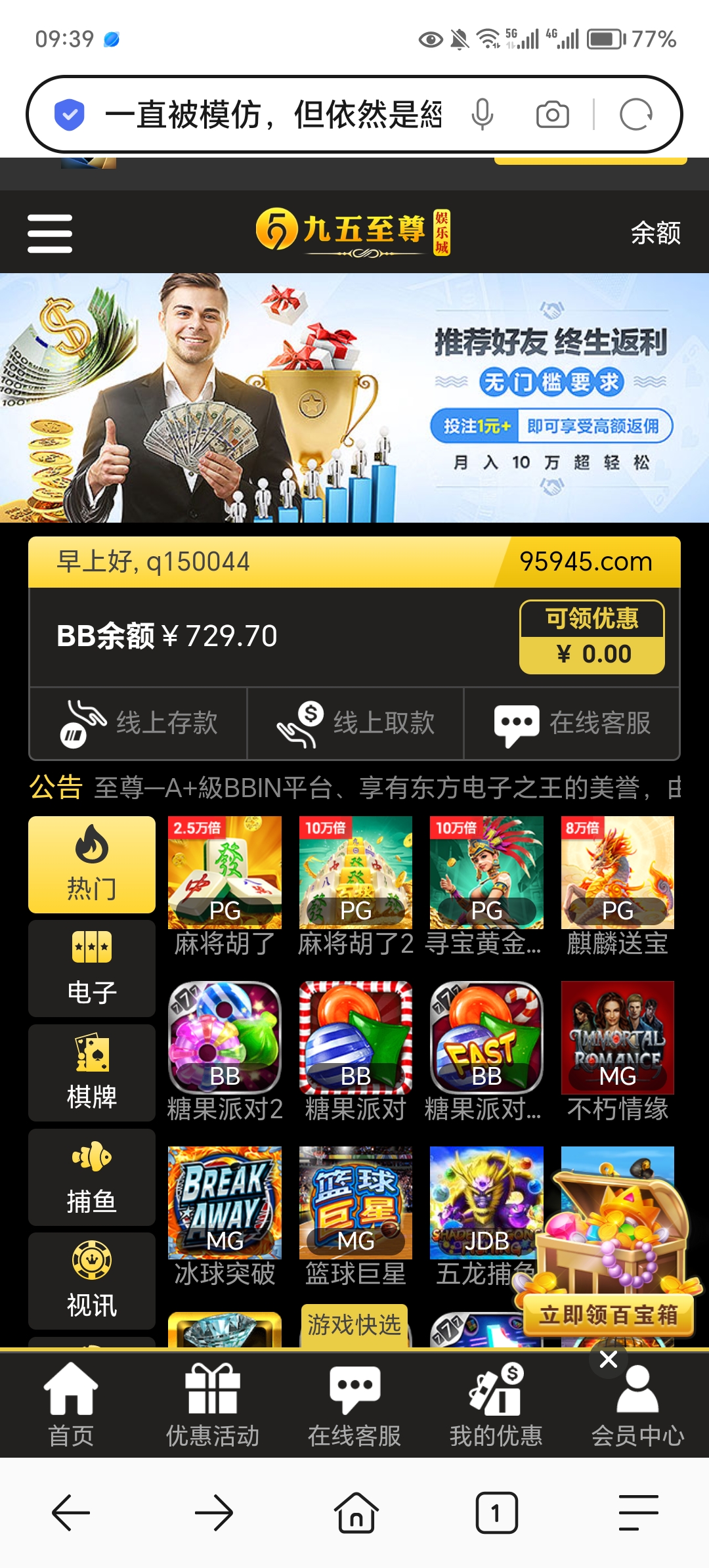Dismiss the bottom banner with the X
Image resolution: width=709 pixels, height=1568 pixels.
point(608,1359)
